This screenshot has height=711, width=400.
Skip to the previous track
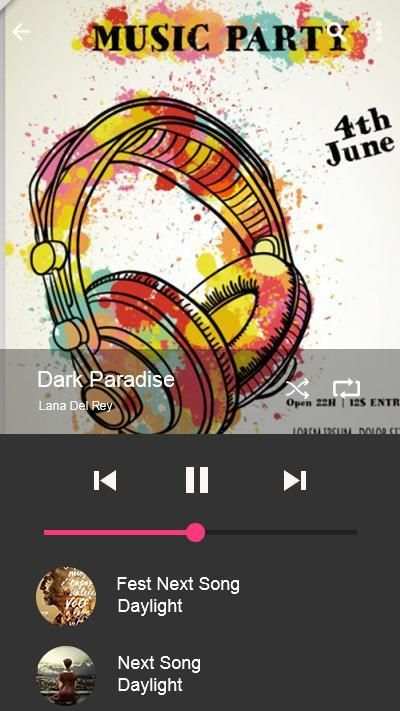[x=105, y=481]
